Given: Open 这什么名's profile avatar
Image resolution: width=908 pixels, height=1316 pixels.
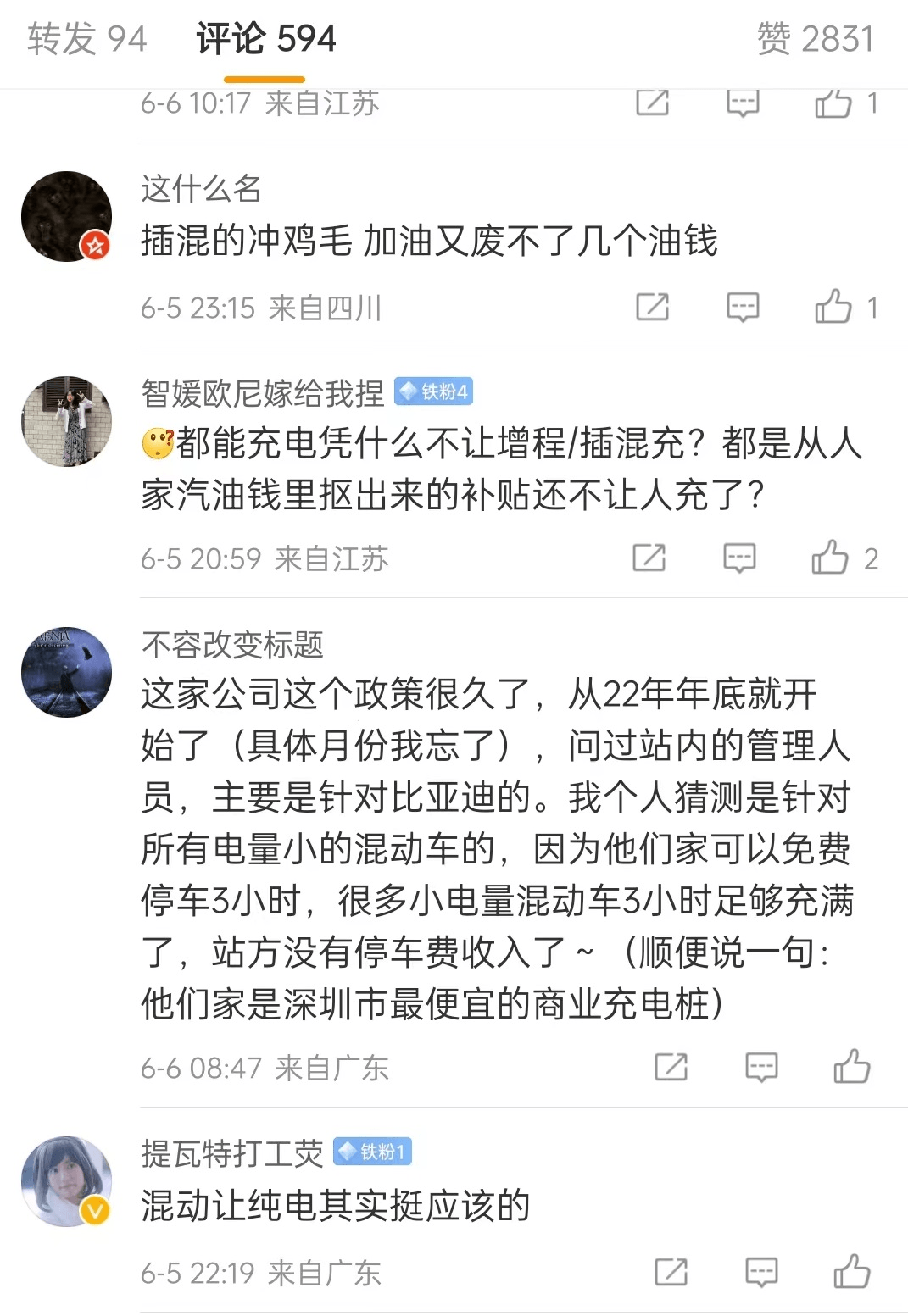Looking at the screenshot, I should [66, 216].
